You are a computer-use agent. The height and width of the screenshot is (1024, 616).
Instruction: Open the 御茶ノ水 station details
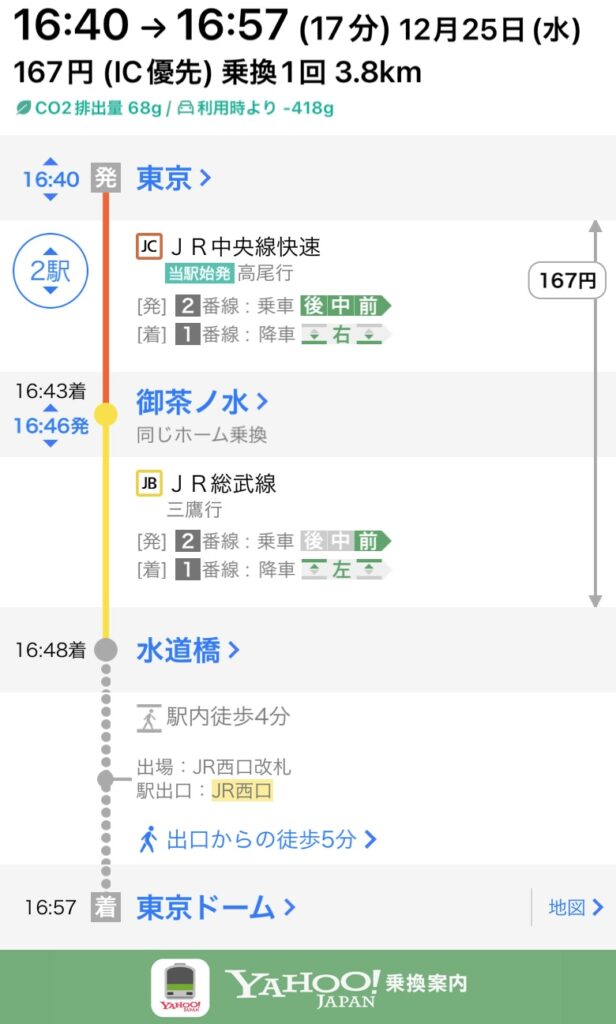(x=202, y=403)
